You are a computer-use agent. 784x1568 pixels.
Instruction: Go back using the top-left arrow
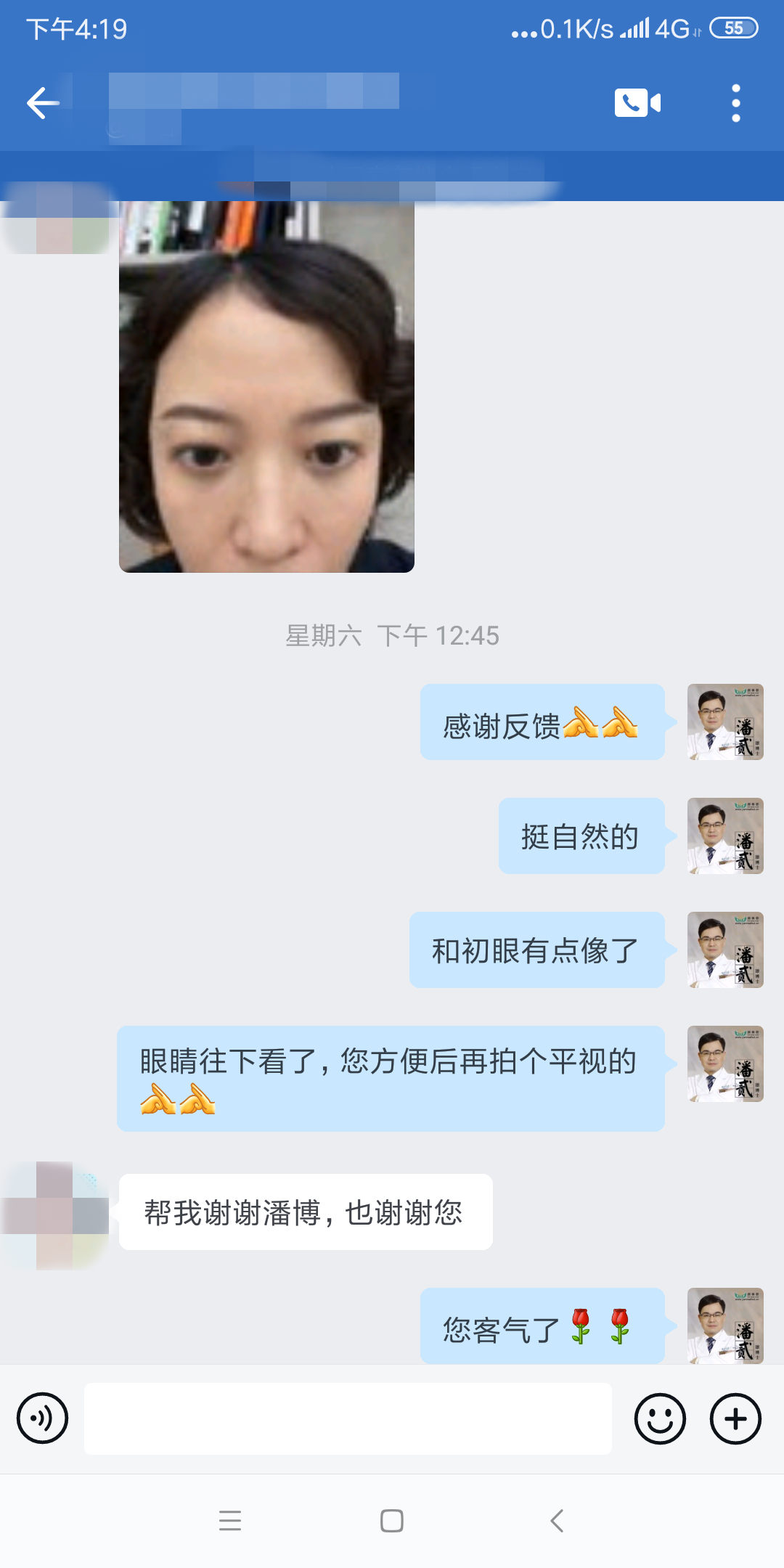(43, 103)
